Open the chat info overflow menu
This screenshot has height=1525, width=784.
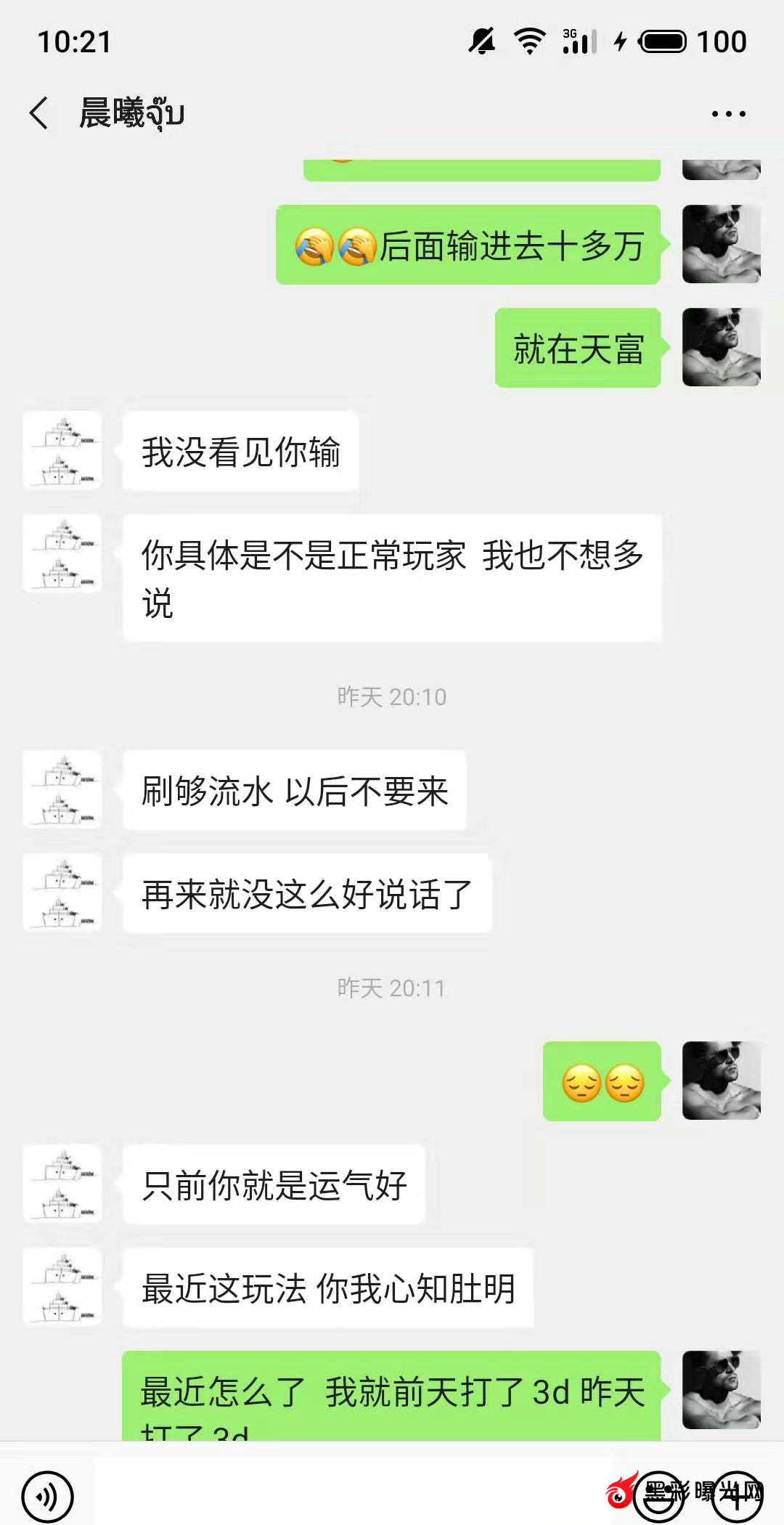coord(728,114)
